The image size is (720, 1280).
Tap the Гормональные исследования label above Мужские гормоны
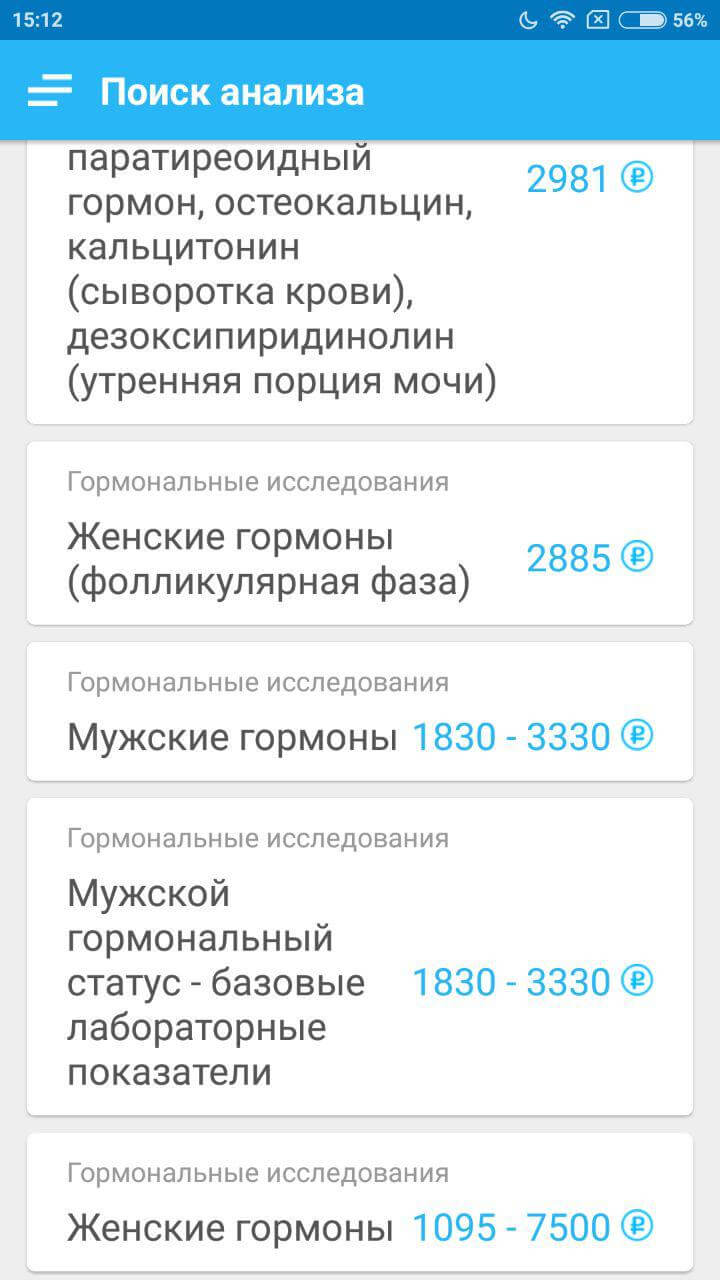256,682
